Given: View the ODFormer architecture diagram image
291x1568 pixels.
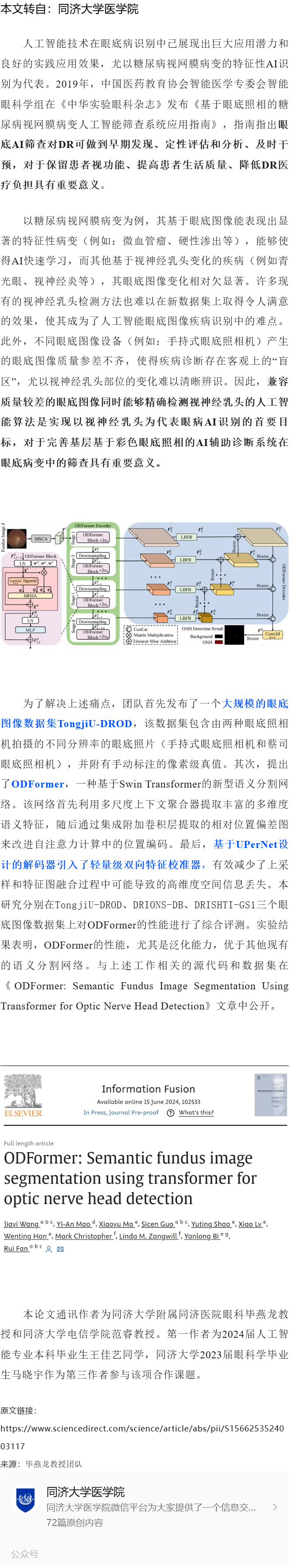Looking at the screenshot, I should 145,583.
